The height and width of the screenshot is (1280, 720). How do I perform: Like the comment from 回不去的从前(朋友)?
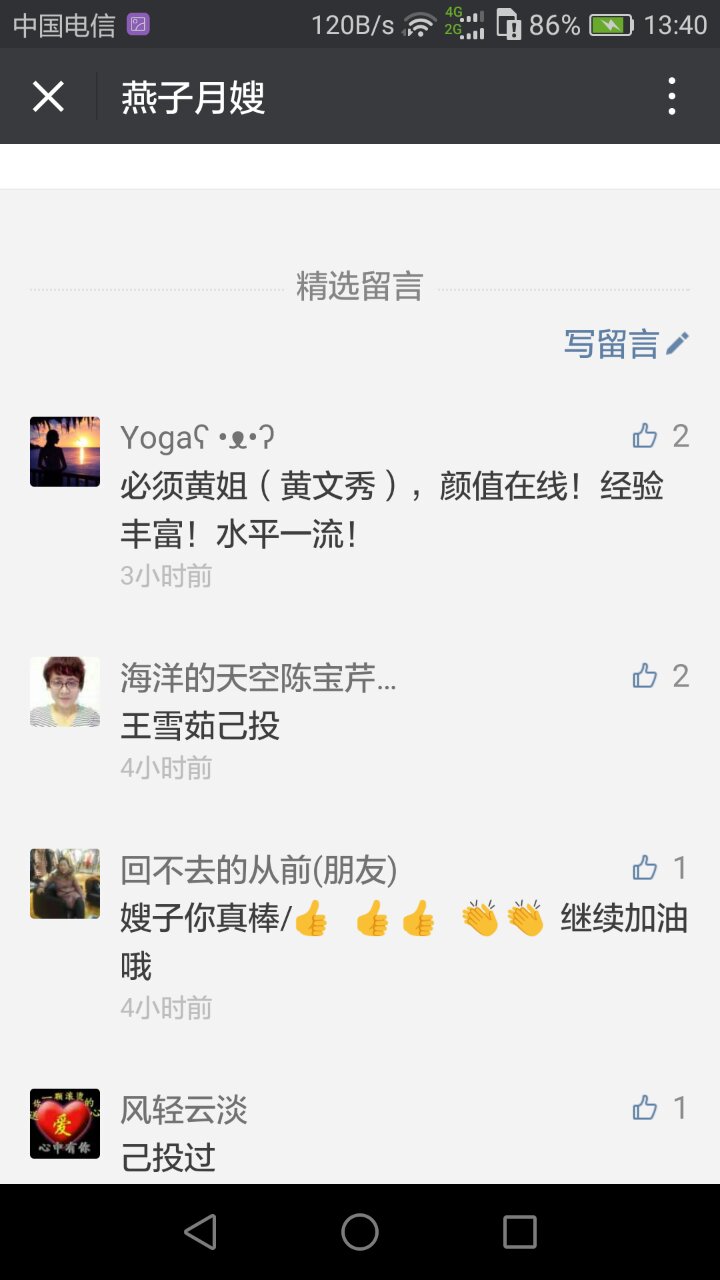[x=645, y=868]
